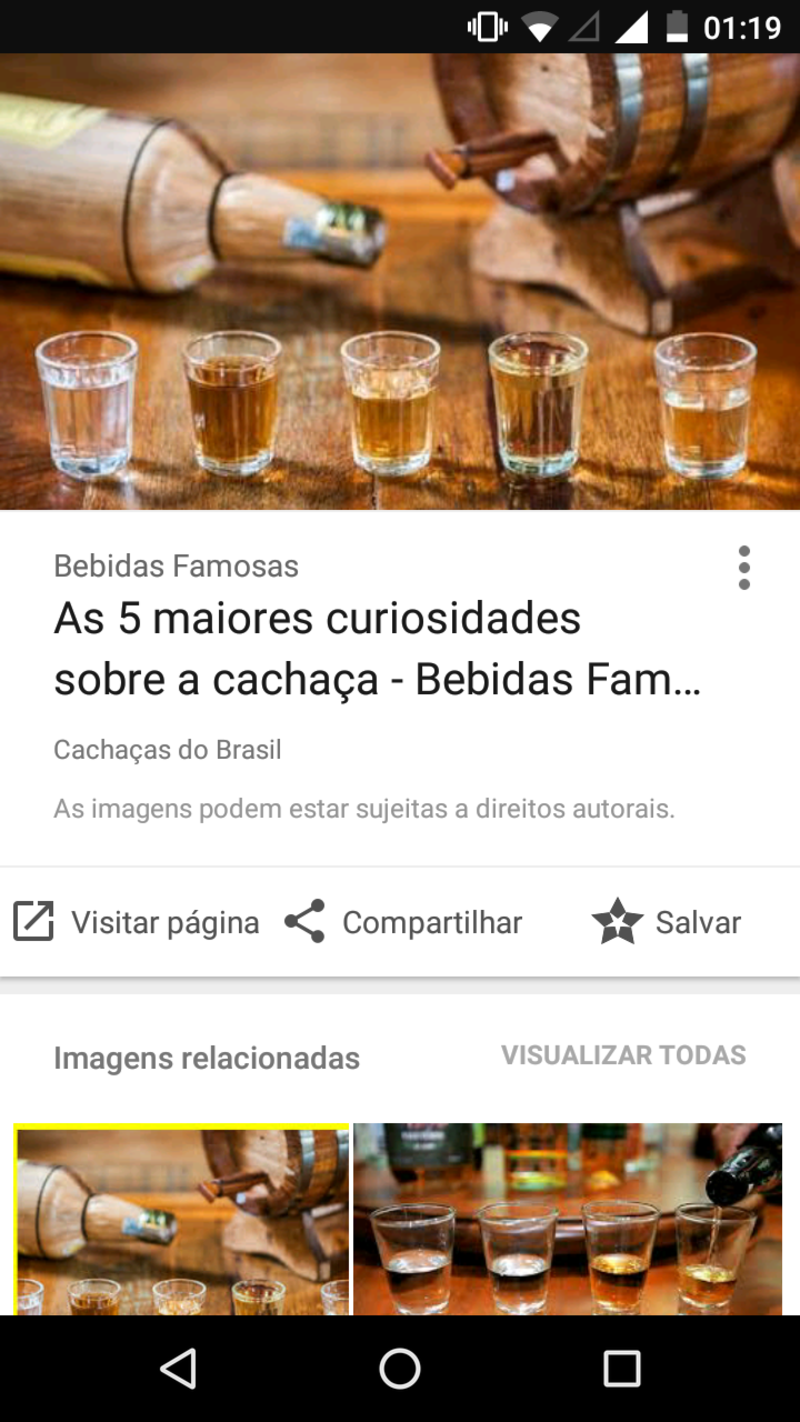Click the Visitar página external-link icon
Screen dimensions: 800x1422
(x=33, y=922)
